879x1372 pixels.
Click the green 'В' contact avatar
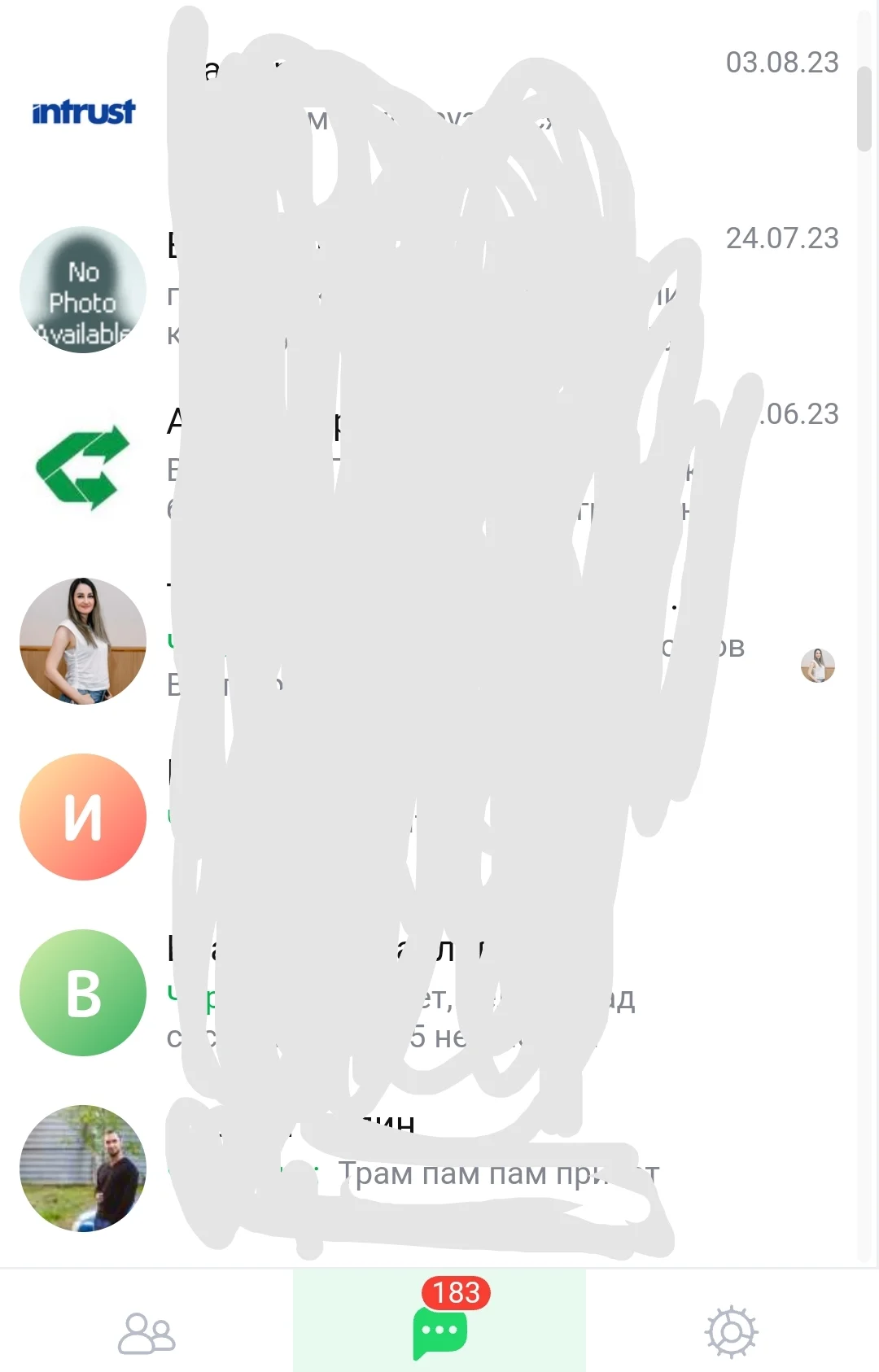tap(82, 991)
